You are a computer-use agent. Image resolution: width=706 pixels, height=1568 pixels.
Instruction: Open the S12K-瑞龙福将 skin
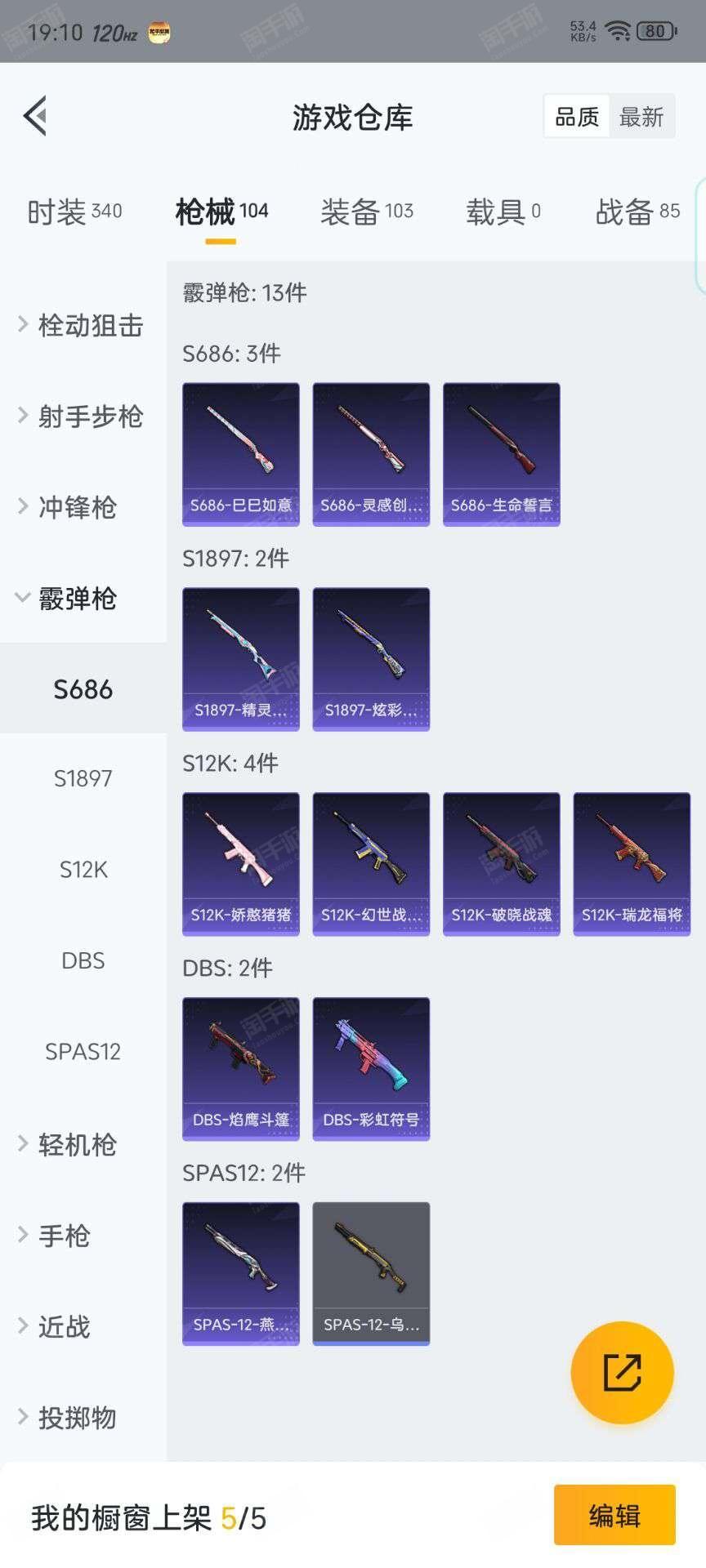tap(632, 863)
